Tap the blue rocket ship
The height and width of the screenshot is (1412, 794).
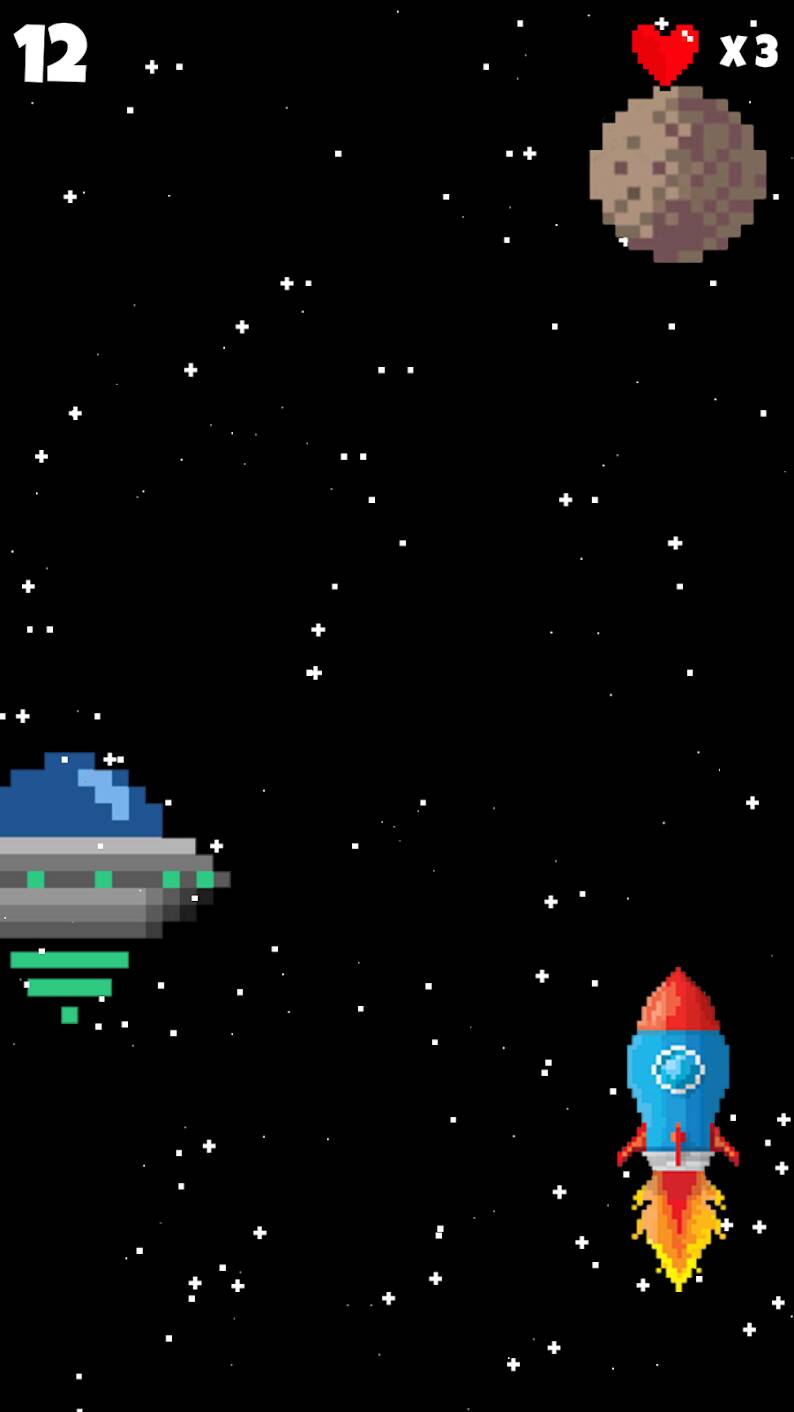click(x=678, y=1128)
